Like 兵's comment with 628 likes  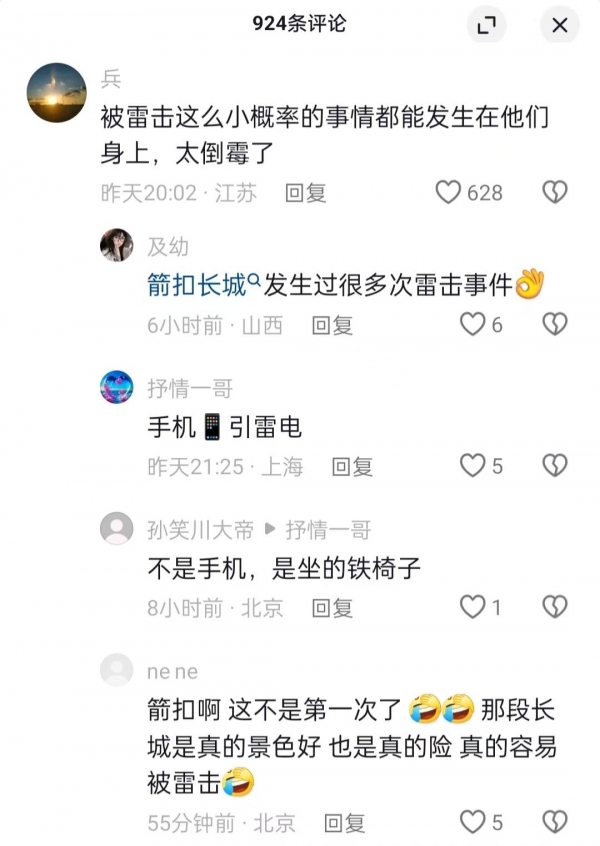point(449,192)
